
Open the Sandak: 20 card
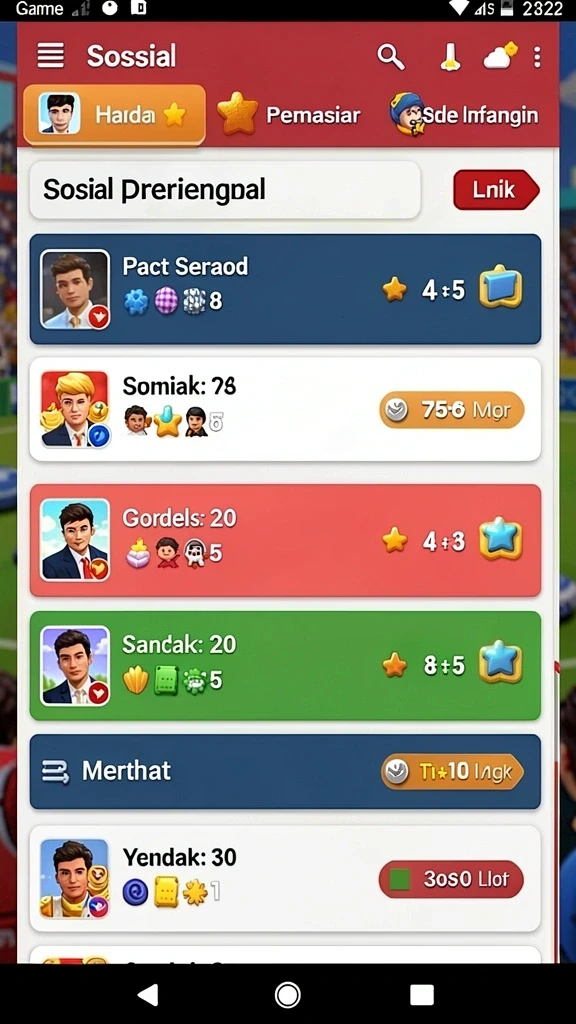[285, 665]
